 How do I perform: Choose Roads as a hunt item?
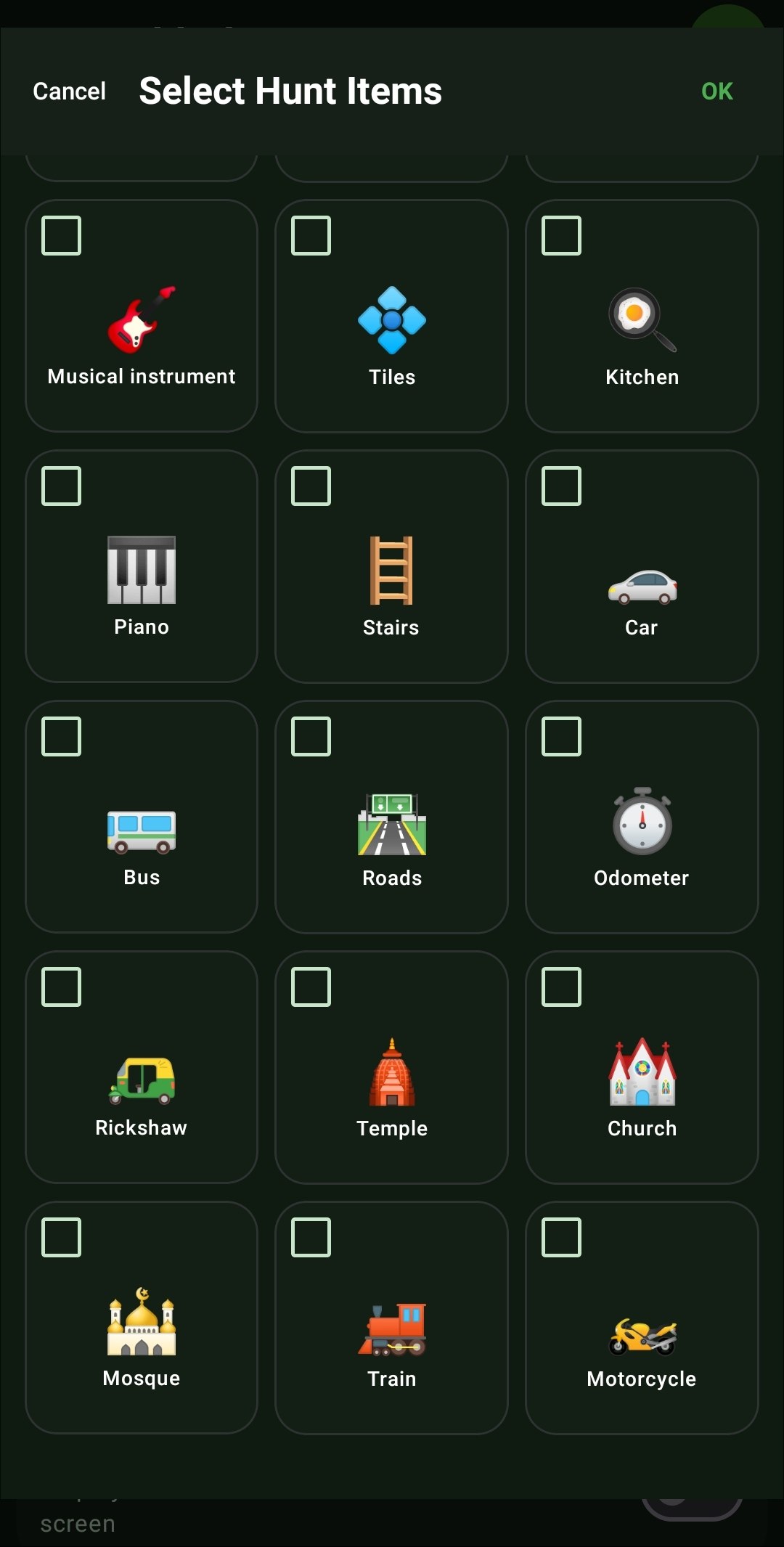(311, 737)
